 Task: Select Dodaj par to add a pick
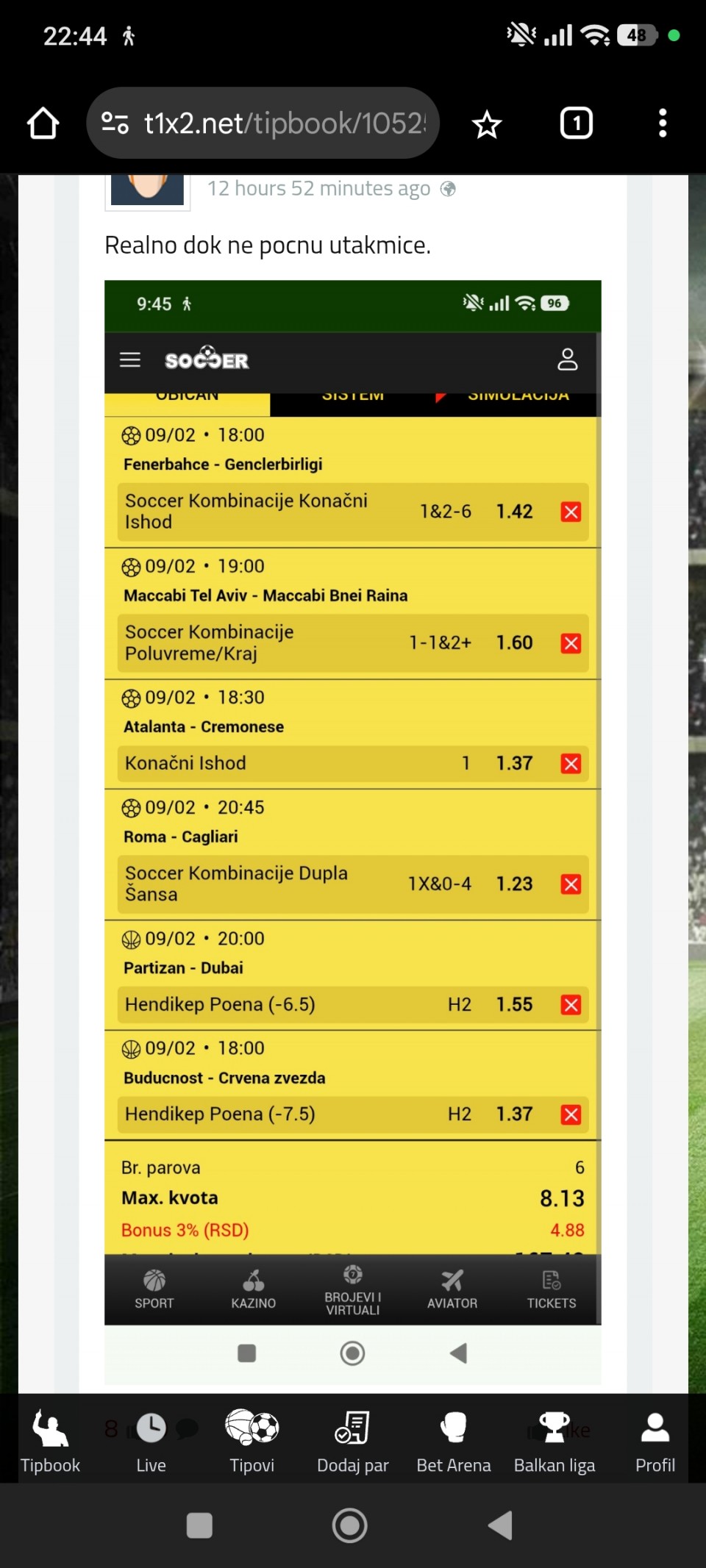[x=353, y=1441]
